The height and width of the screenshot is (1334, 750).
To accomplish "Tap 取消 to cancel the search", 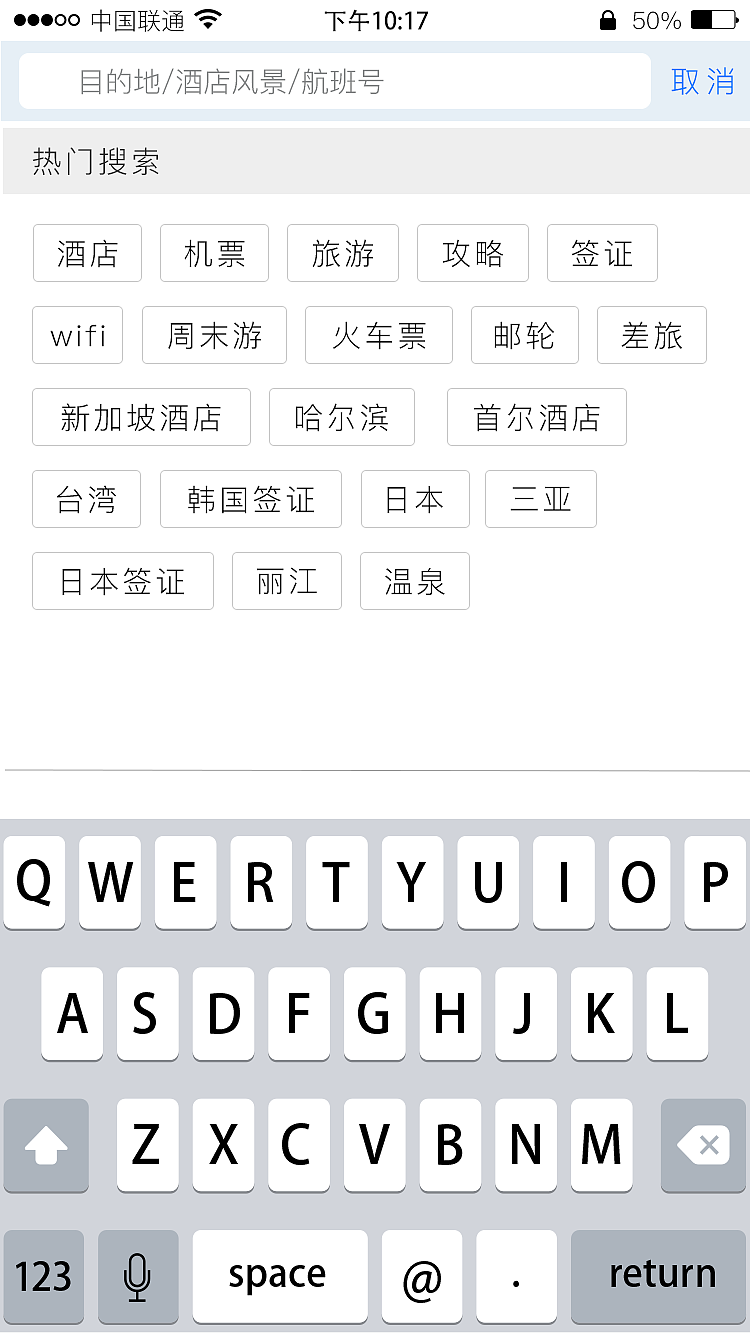I will [703, 80].
